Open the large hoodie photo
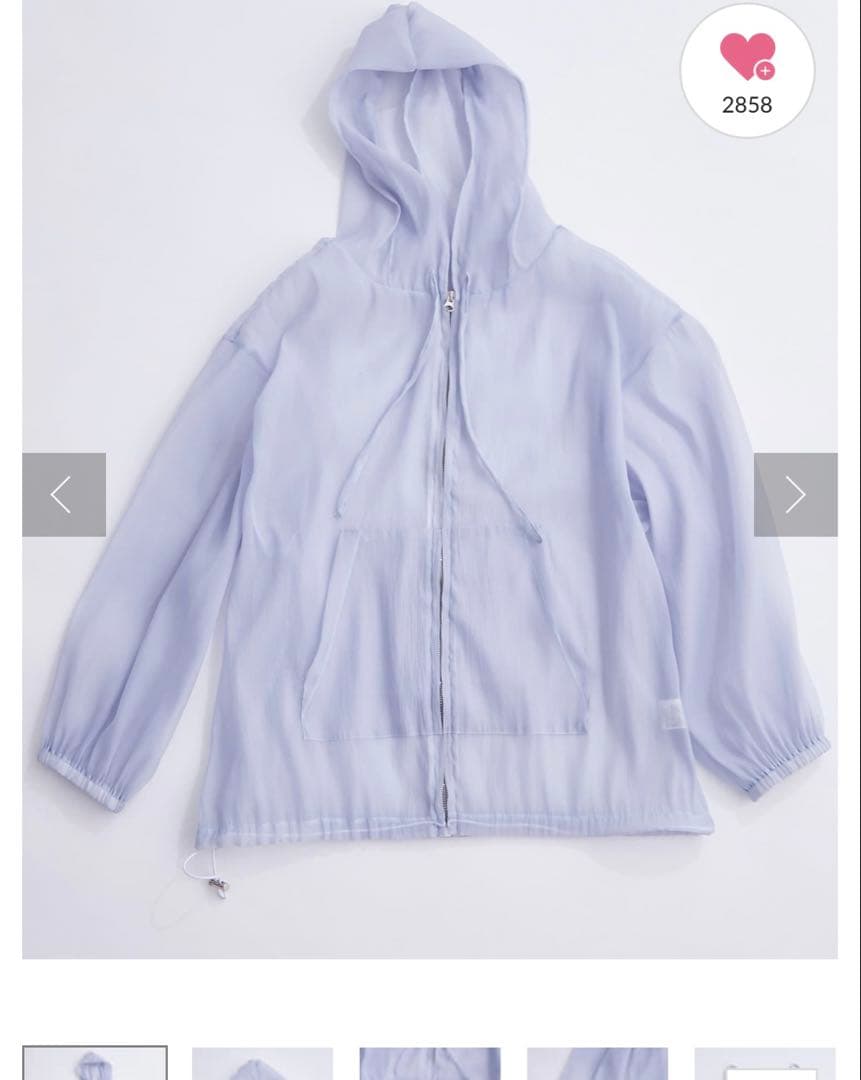Screen dimensions: 861x1080 click(x=430, y=480)
